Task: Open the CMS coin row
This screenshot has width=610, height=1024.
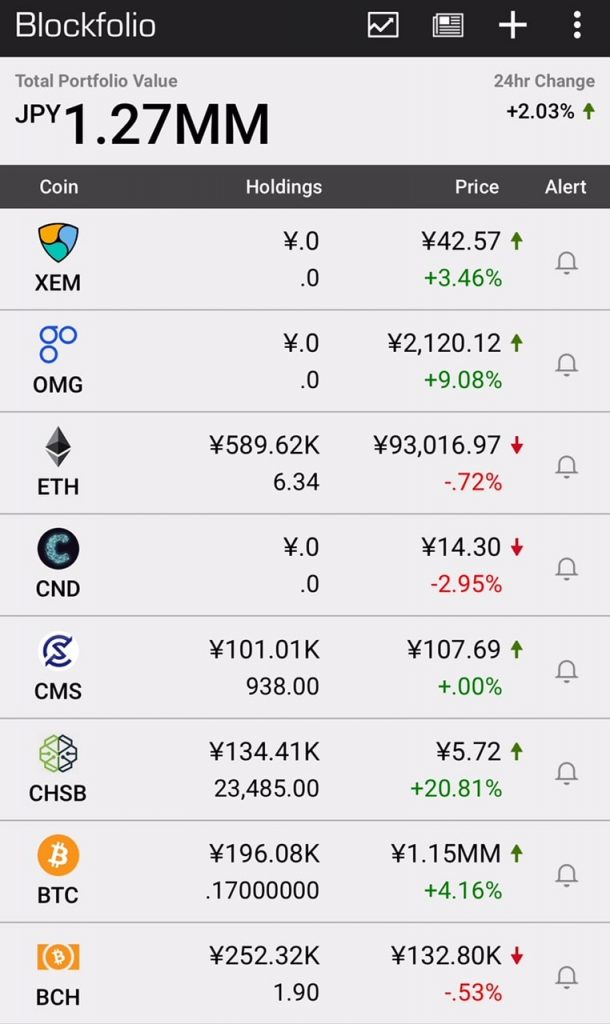Action: (305, 667)
